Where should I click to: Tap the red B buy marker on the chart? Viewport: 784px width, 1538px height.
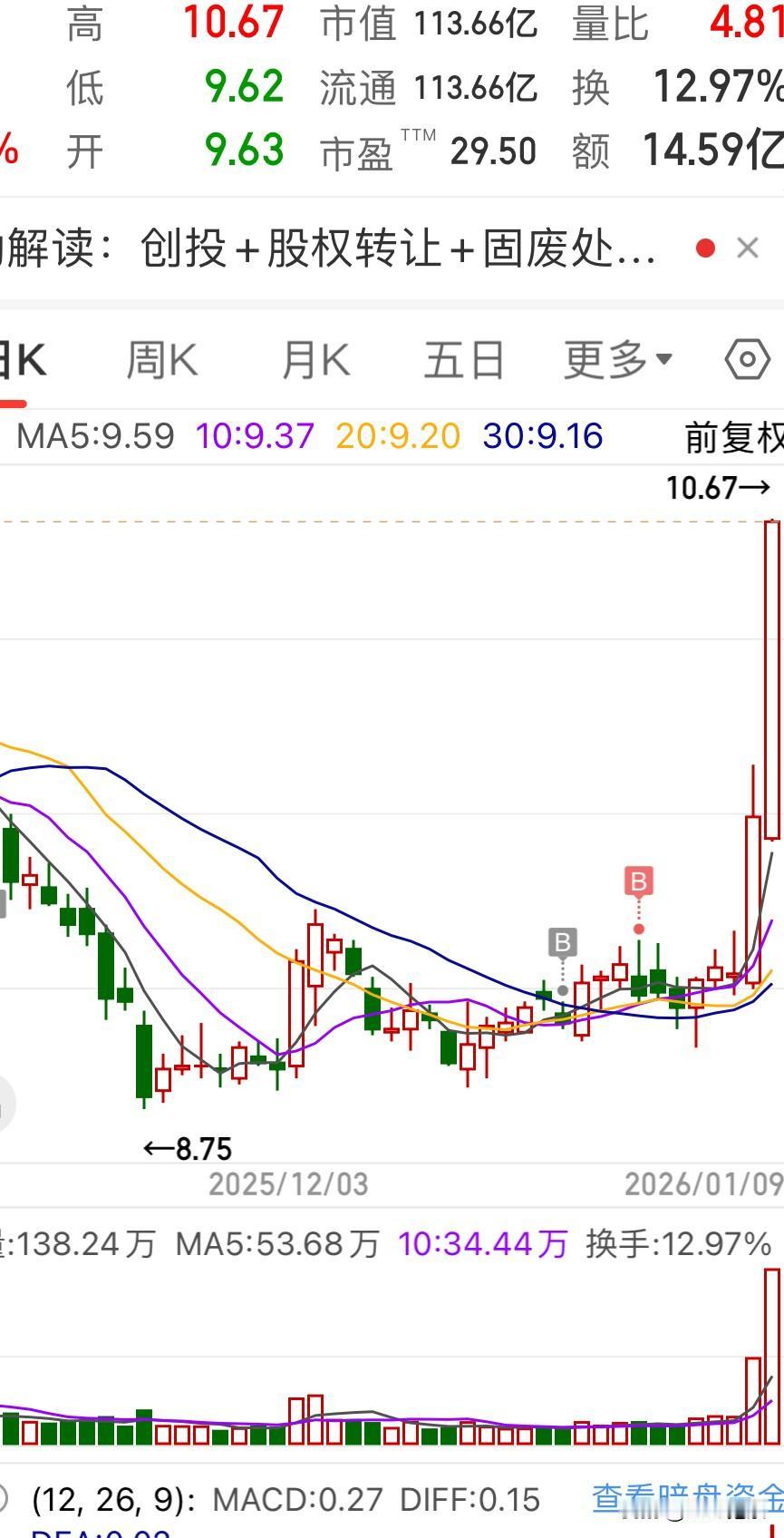pos(638,881)
